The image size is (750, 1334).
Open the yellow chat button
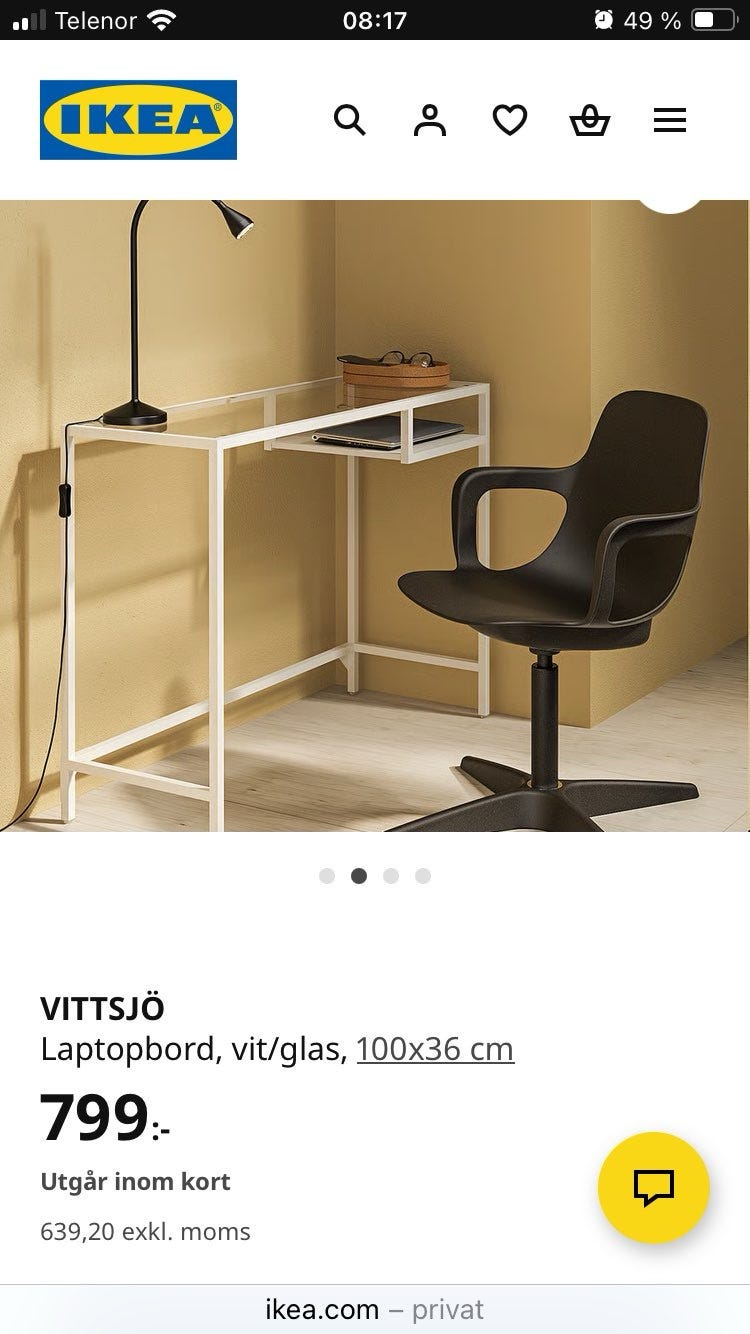pyautogui.click(x=654, y=1187)
